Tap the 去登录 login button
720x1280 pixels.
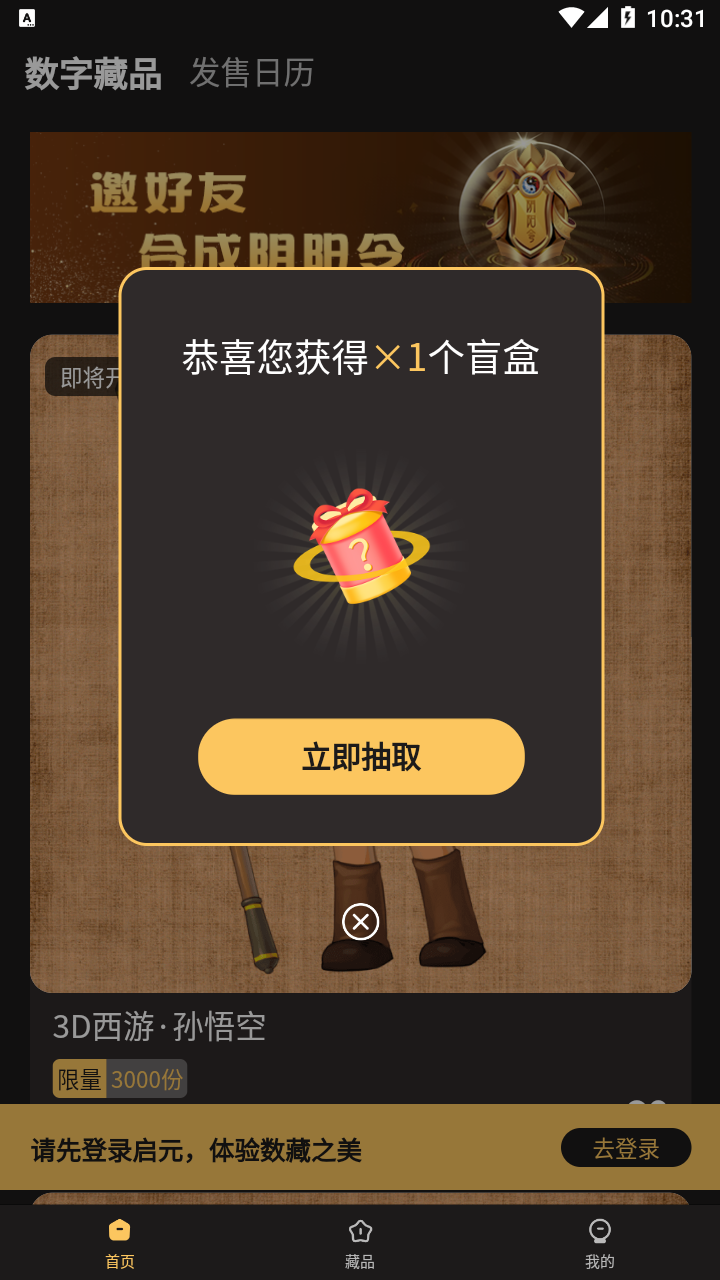click(x=626, y=1147)
